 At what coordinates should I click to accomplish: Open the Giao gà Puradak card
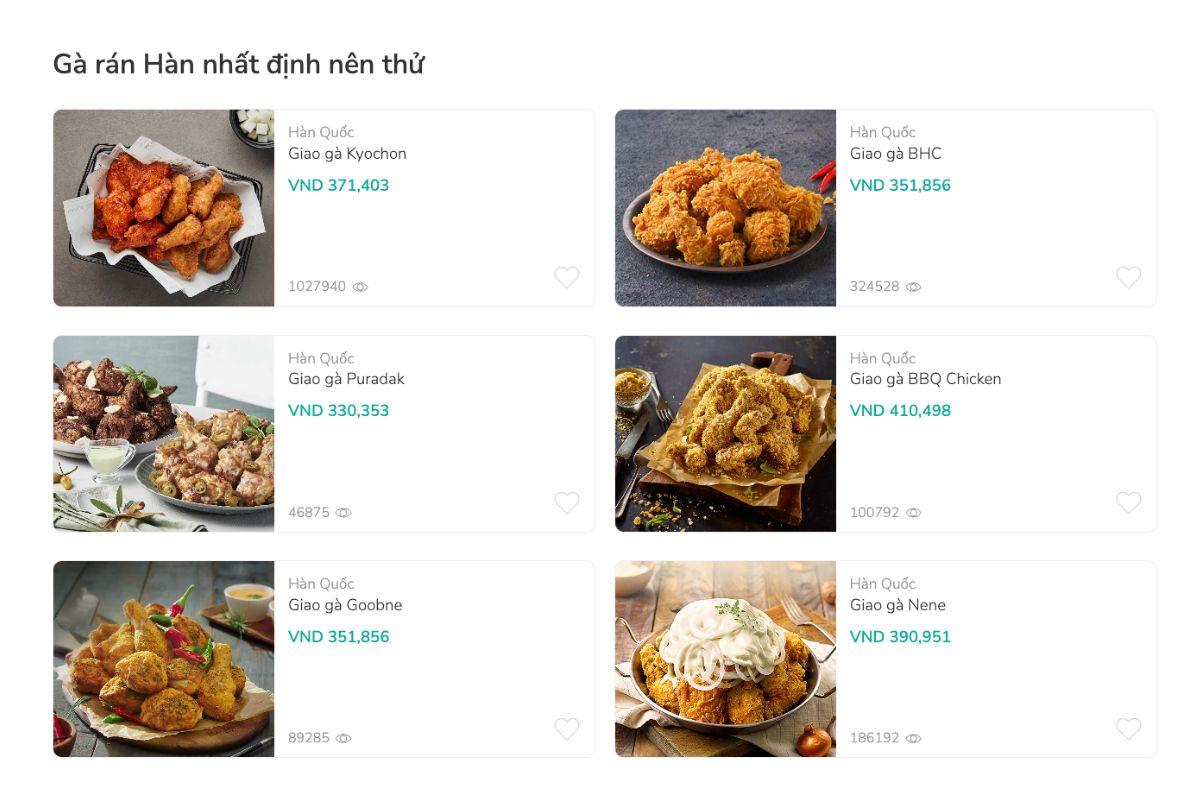[x=346, y=379]
